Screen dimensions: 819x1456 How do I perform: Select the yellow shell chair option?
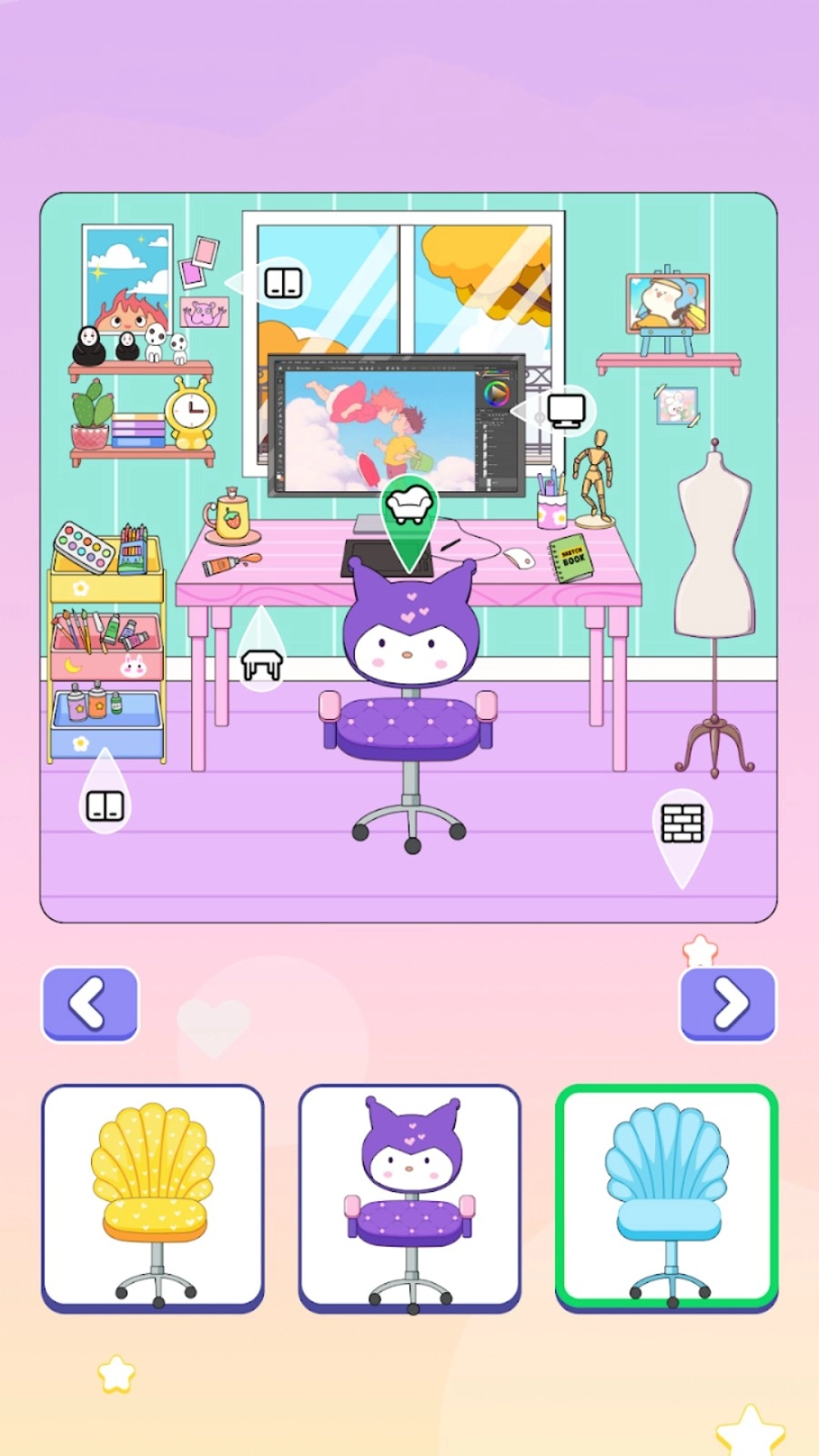153,1198
